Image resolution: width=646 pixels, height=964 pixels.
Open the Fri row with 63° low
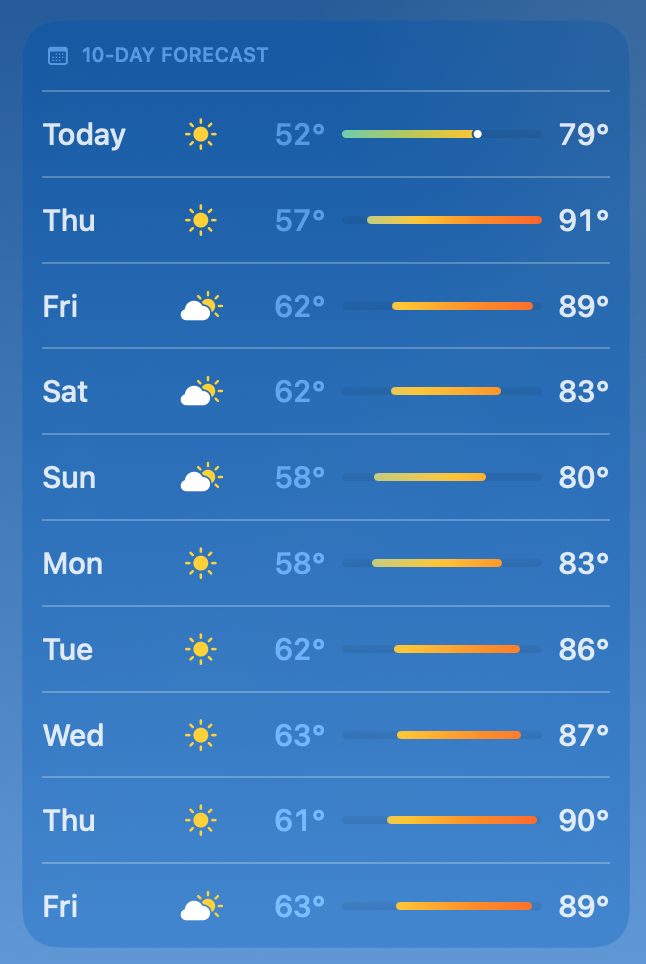[x=325, y=906]
